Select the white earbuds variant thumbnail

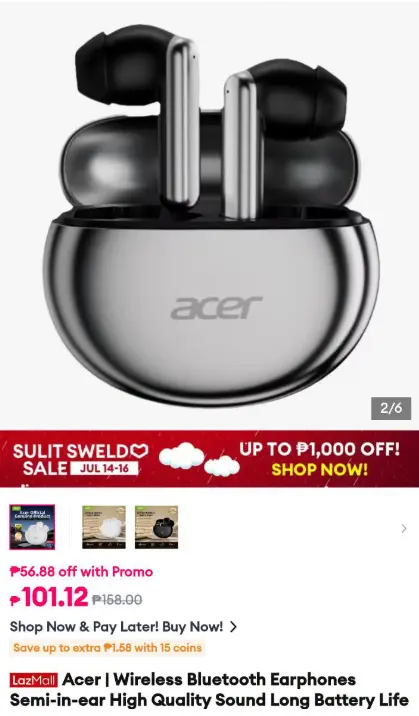point(104,527)
